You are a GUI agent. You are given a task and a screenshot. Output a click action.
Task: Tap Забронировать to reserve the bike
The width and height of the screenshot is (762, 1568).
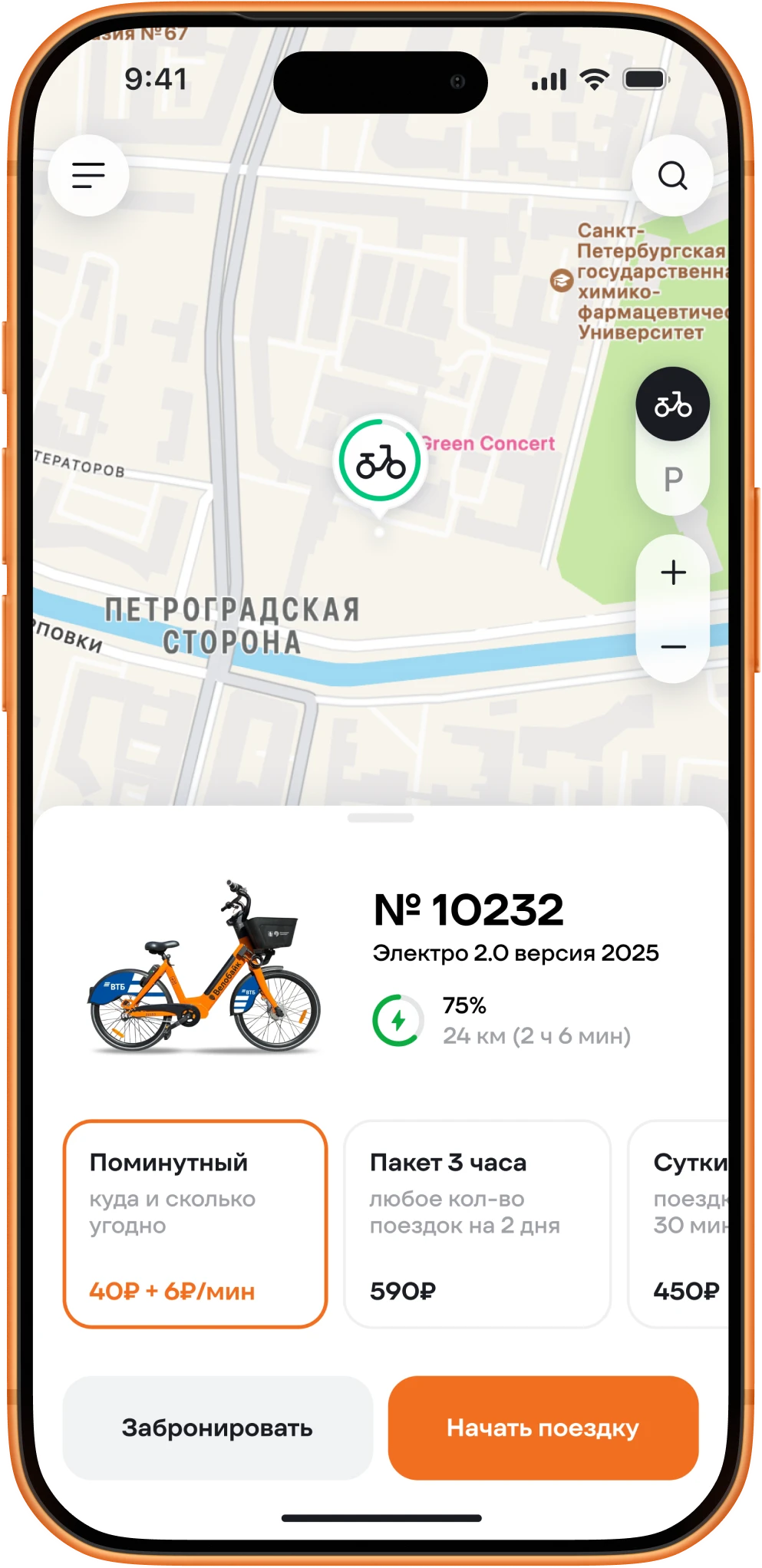217,1428
